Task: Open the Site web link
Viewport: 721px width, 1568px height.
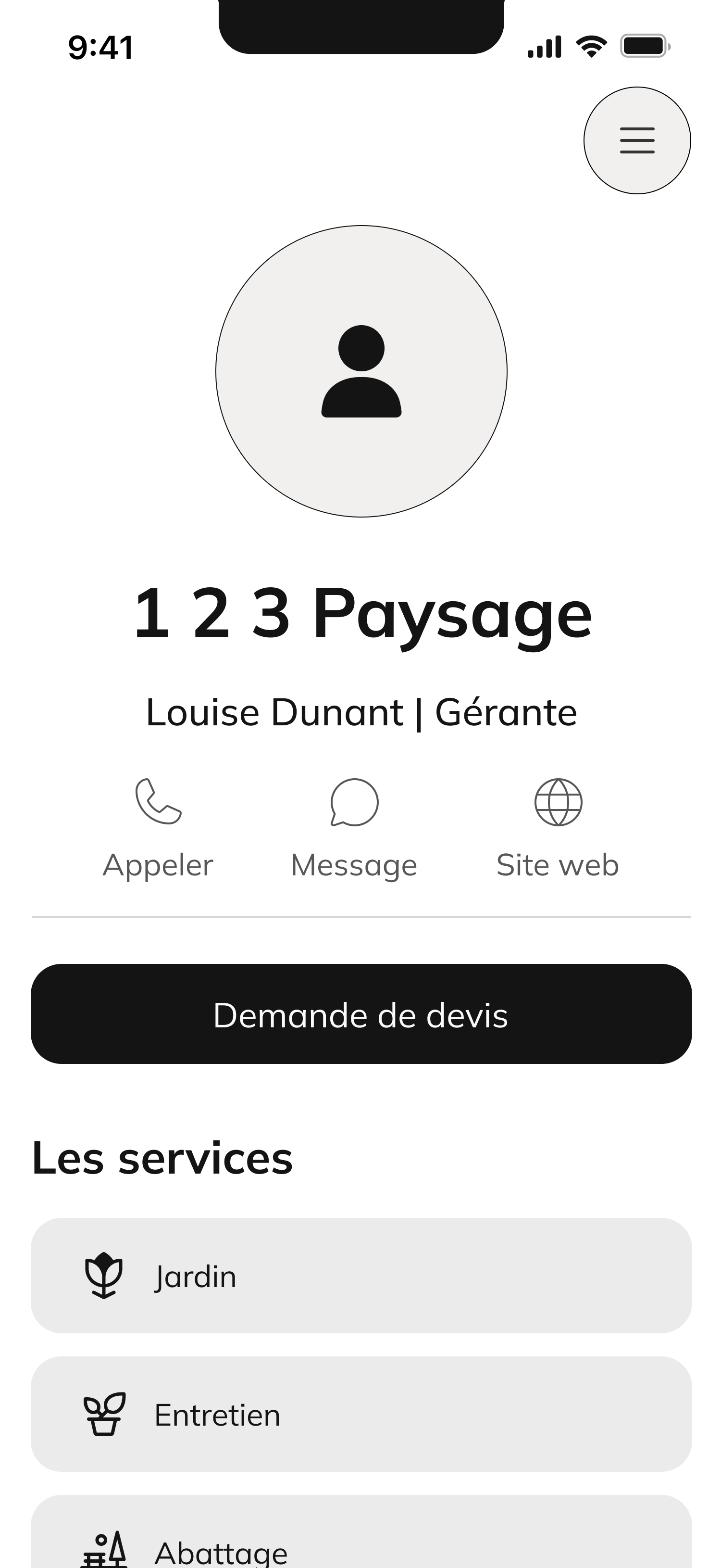Action: (x=558, y=828)
